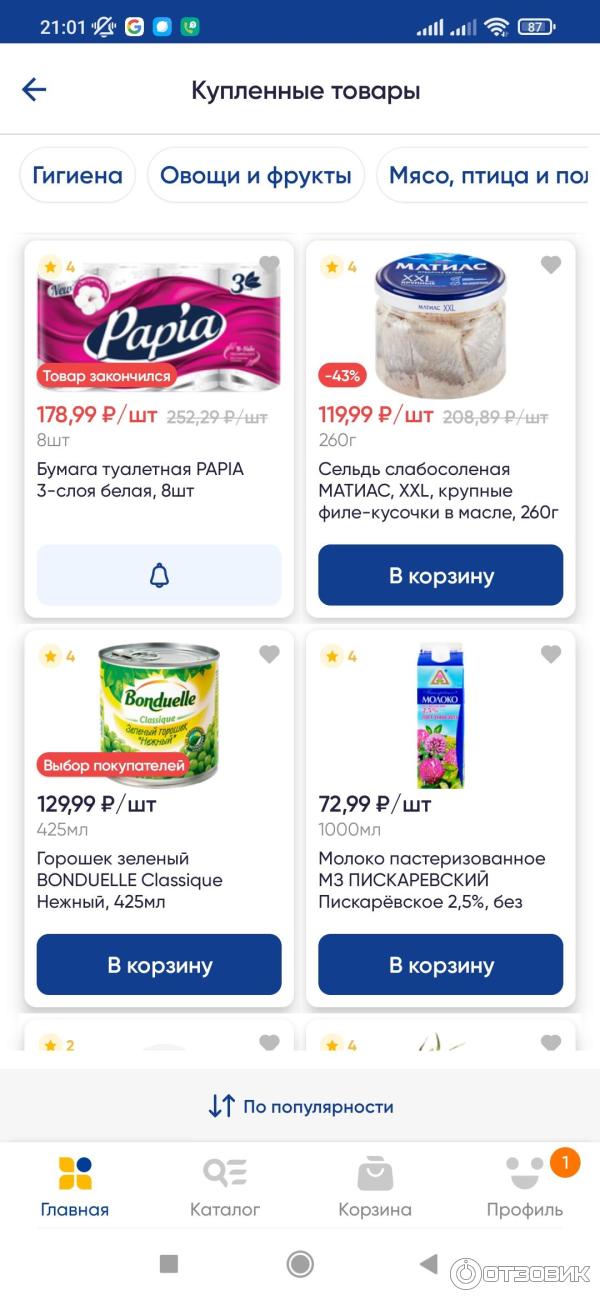Image resolution: width=600 pixels, height=1300 pixels.
Task: Change sorting from По популярности
Action: click(300, 1106)
